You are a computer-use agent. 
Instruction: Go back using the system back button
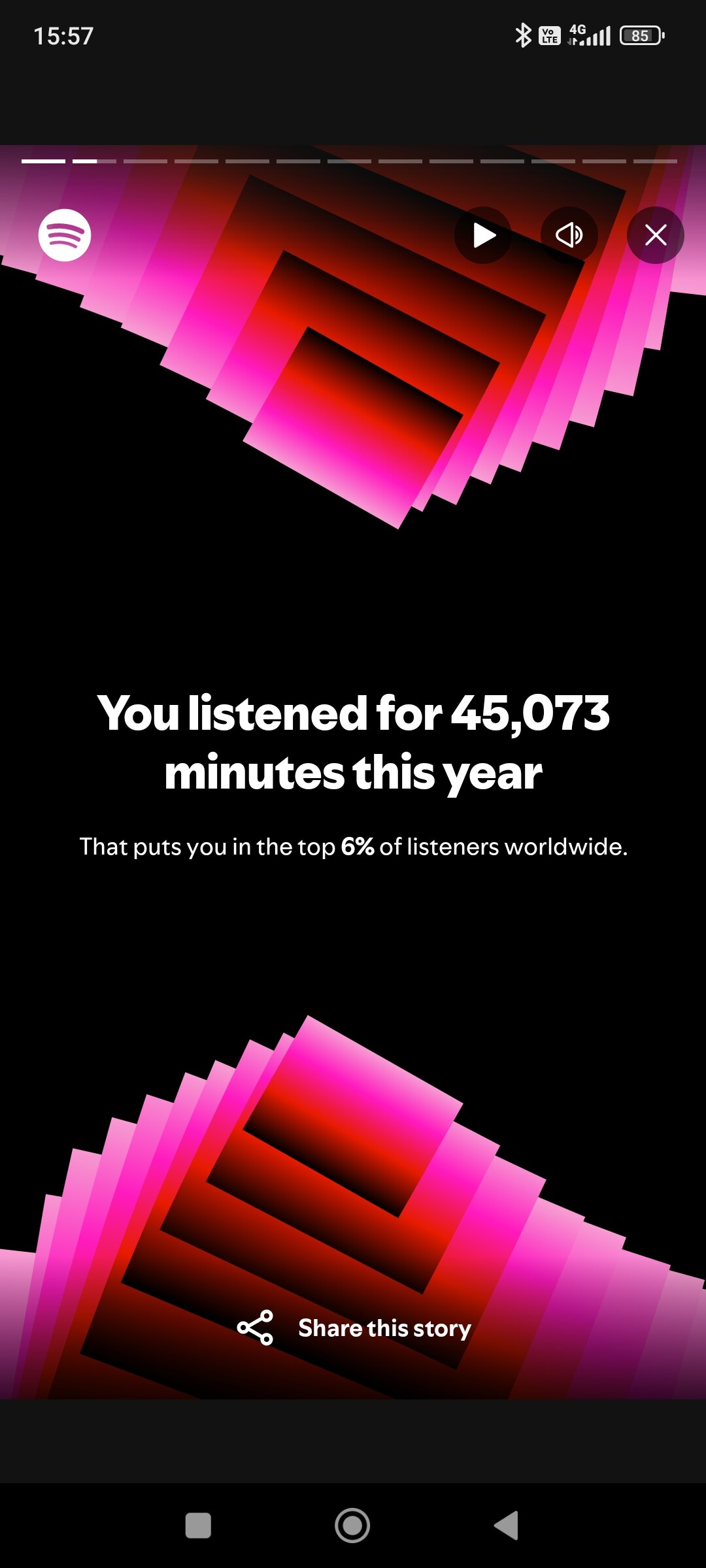507,1526
